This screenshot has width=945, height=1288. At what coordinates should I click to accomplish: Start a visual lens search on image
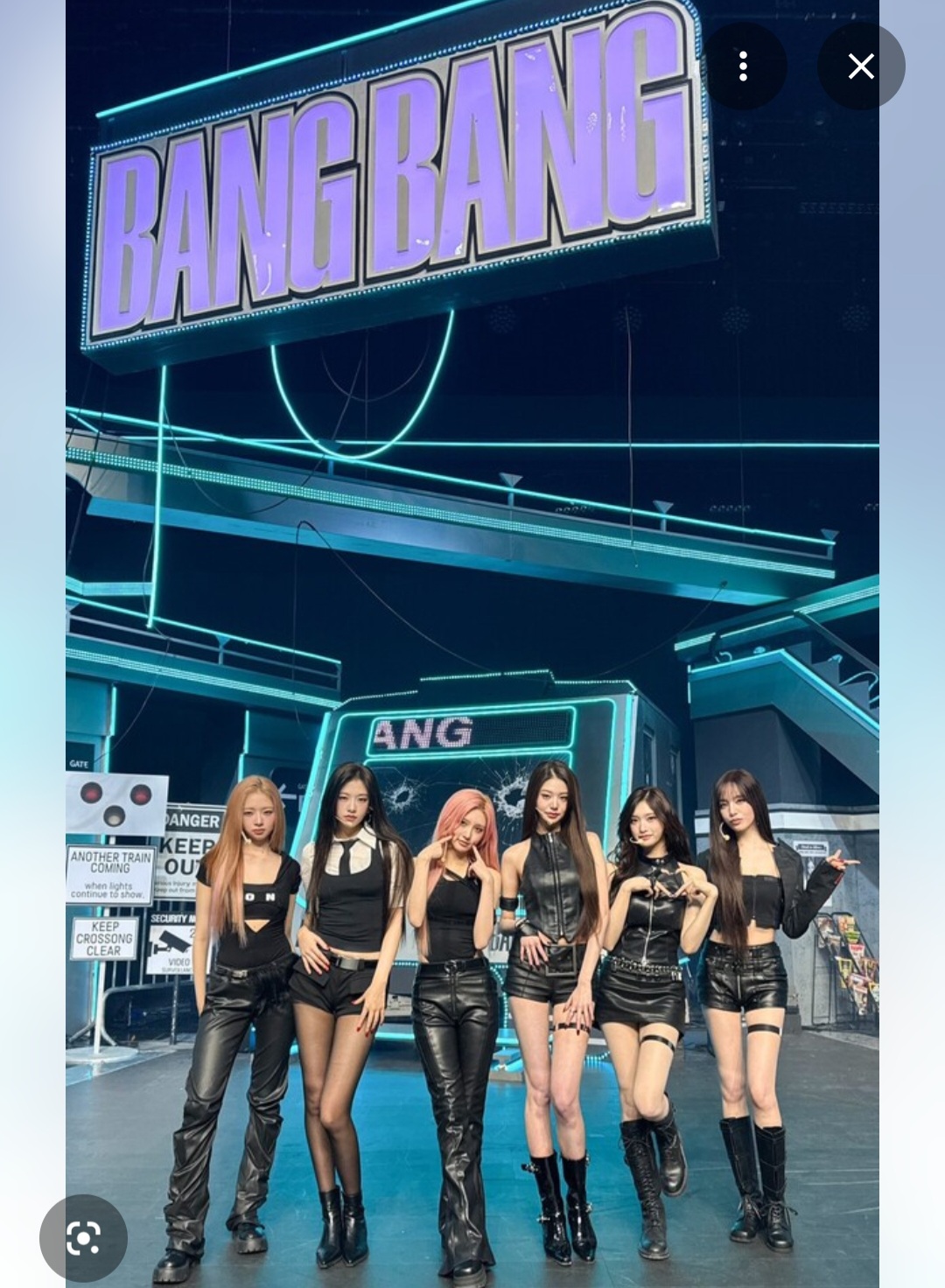tap(84, 1237)
